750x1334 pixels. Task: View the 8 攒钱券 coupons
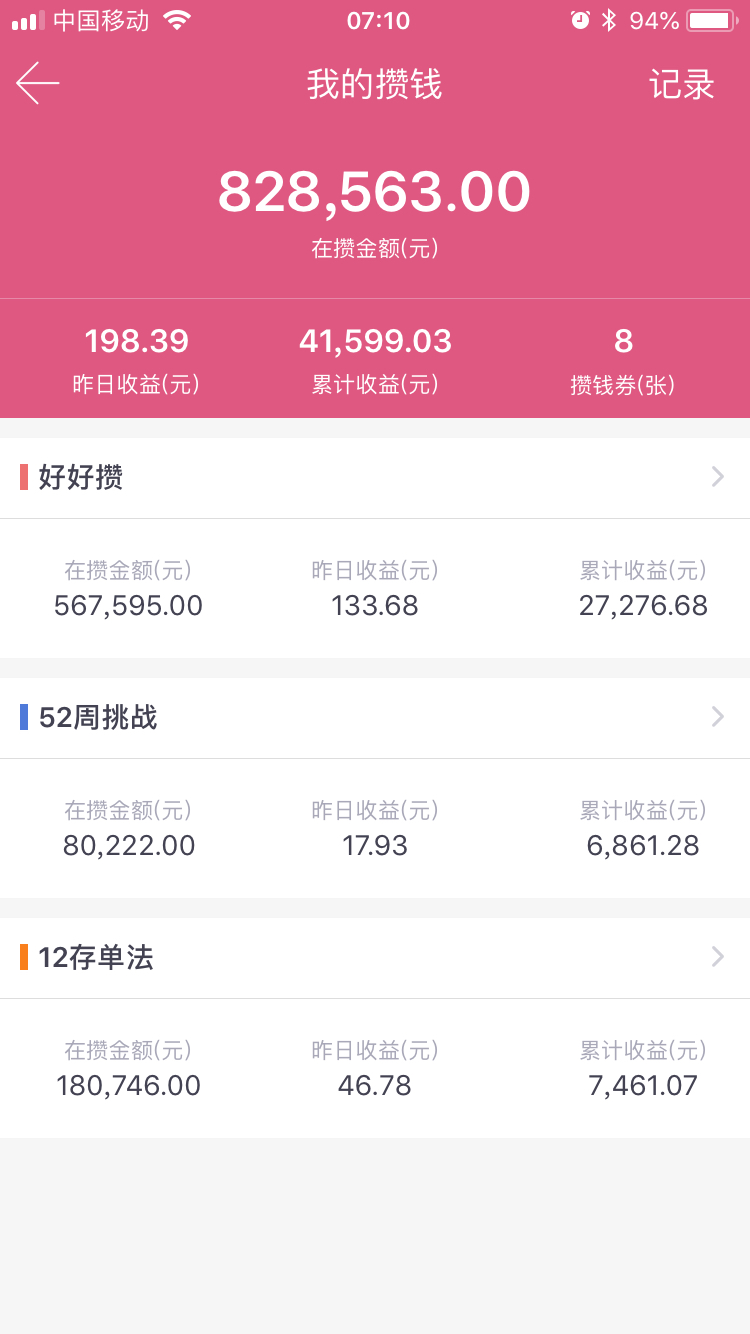[x=623, y=360]
